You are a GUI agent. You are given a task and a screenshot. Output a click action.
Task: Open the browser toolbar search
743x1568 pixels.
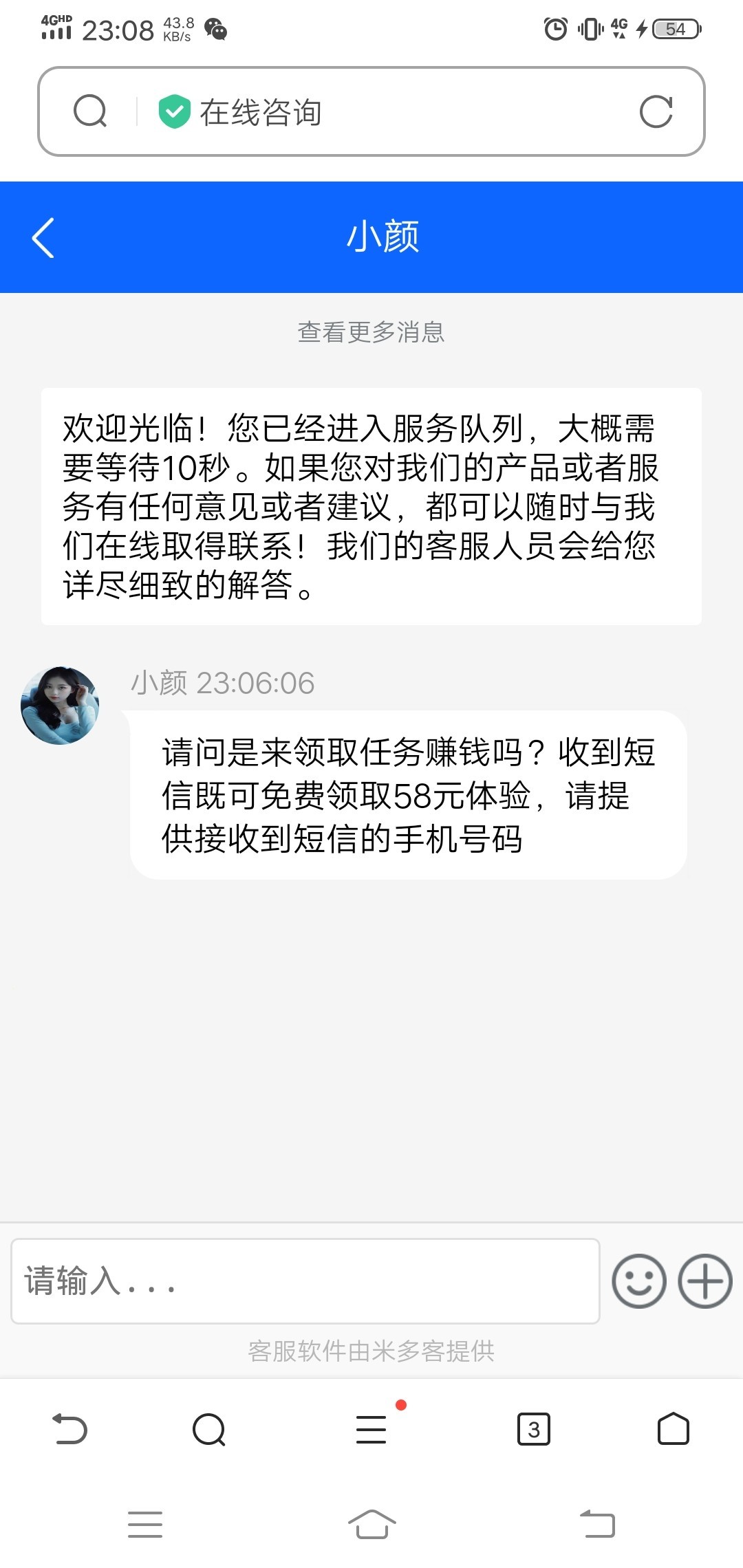tap(209, 1429)
